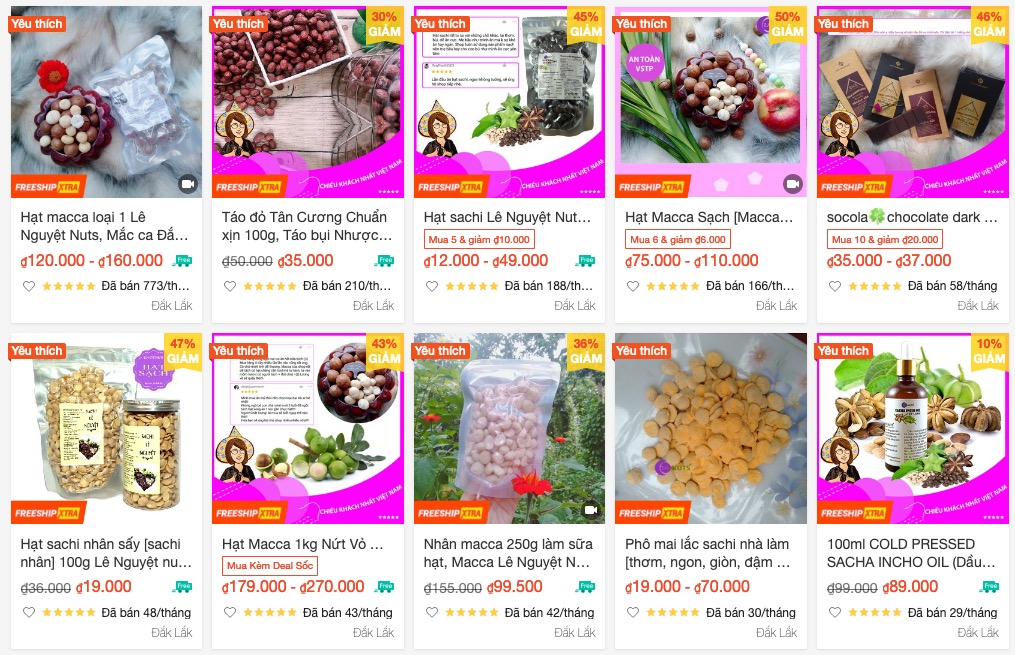Image resolution: width=1015 pixels, height=655 pixels.
Task: Like the Táo đỏ Tân Cương product
Action: (x=230, y=286)
